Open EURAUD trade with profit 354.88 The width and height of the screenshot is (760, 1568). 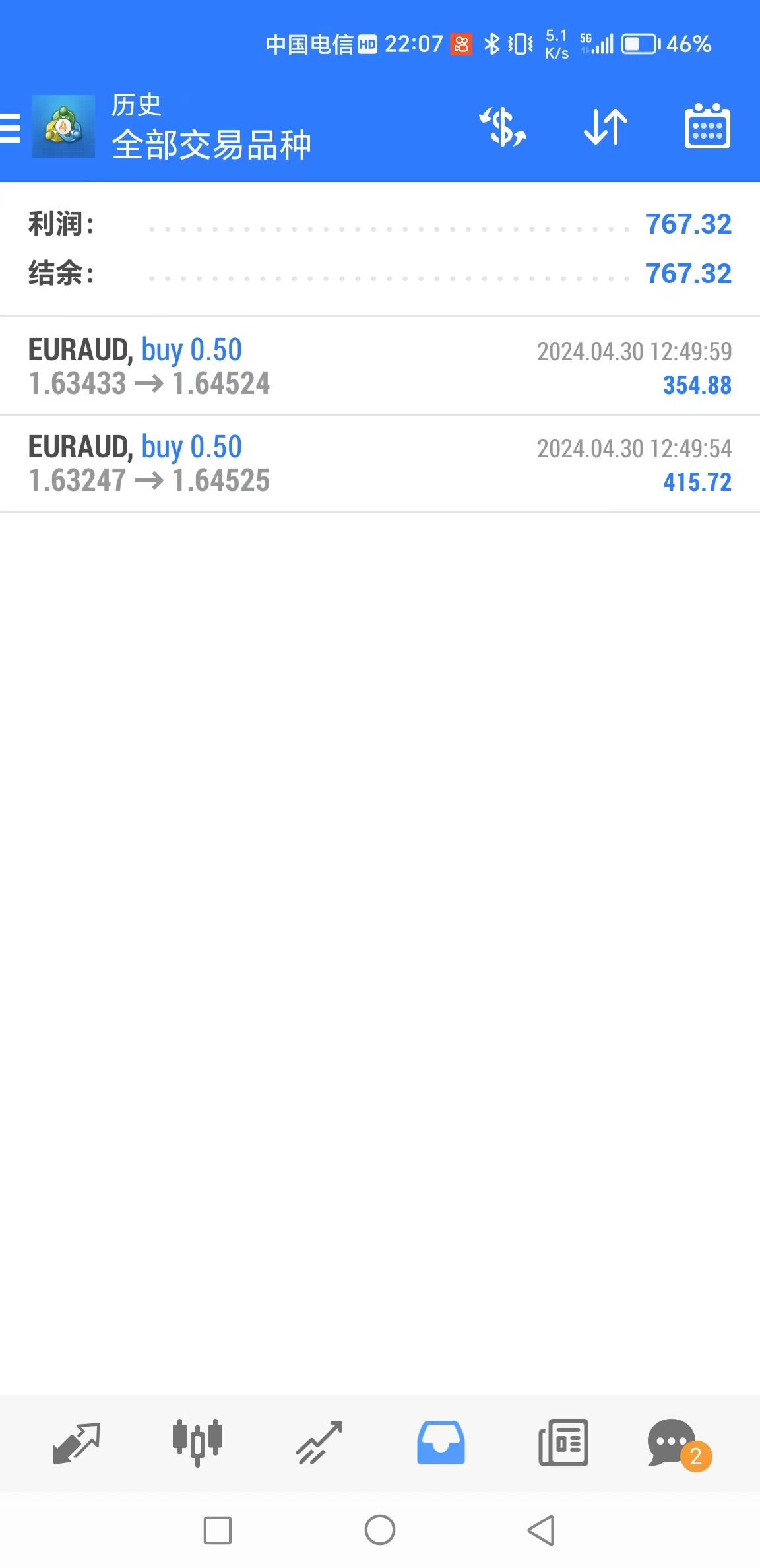click(x=380, y=366)
